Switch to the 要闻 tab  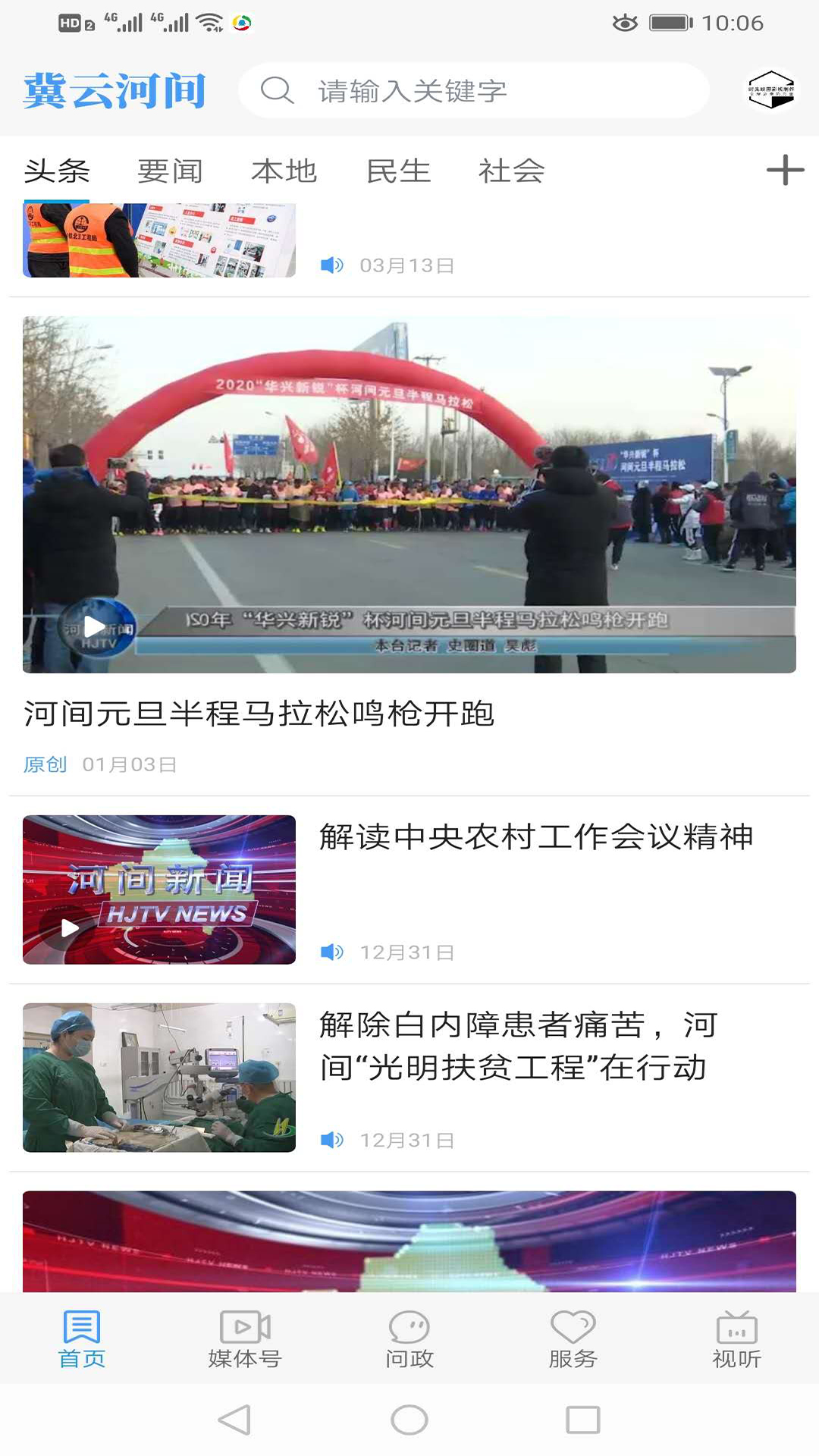[x=170, y=171]
